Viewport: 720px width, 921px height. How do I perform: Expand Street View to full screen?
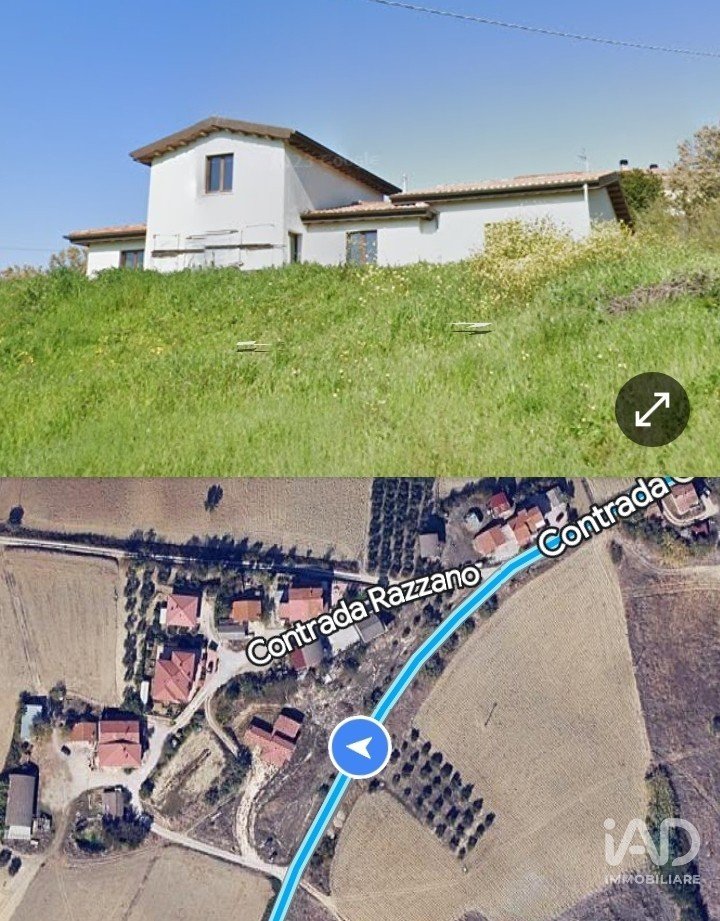[x=652, y=409]
